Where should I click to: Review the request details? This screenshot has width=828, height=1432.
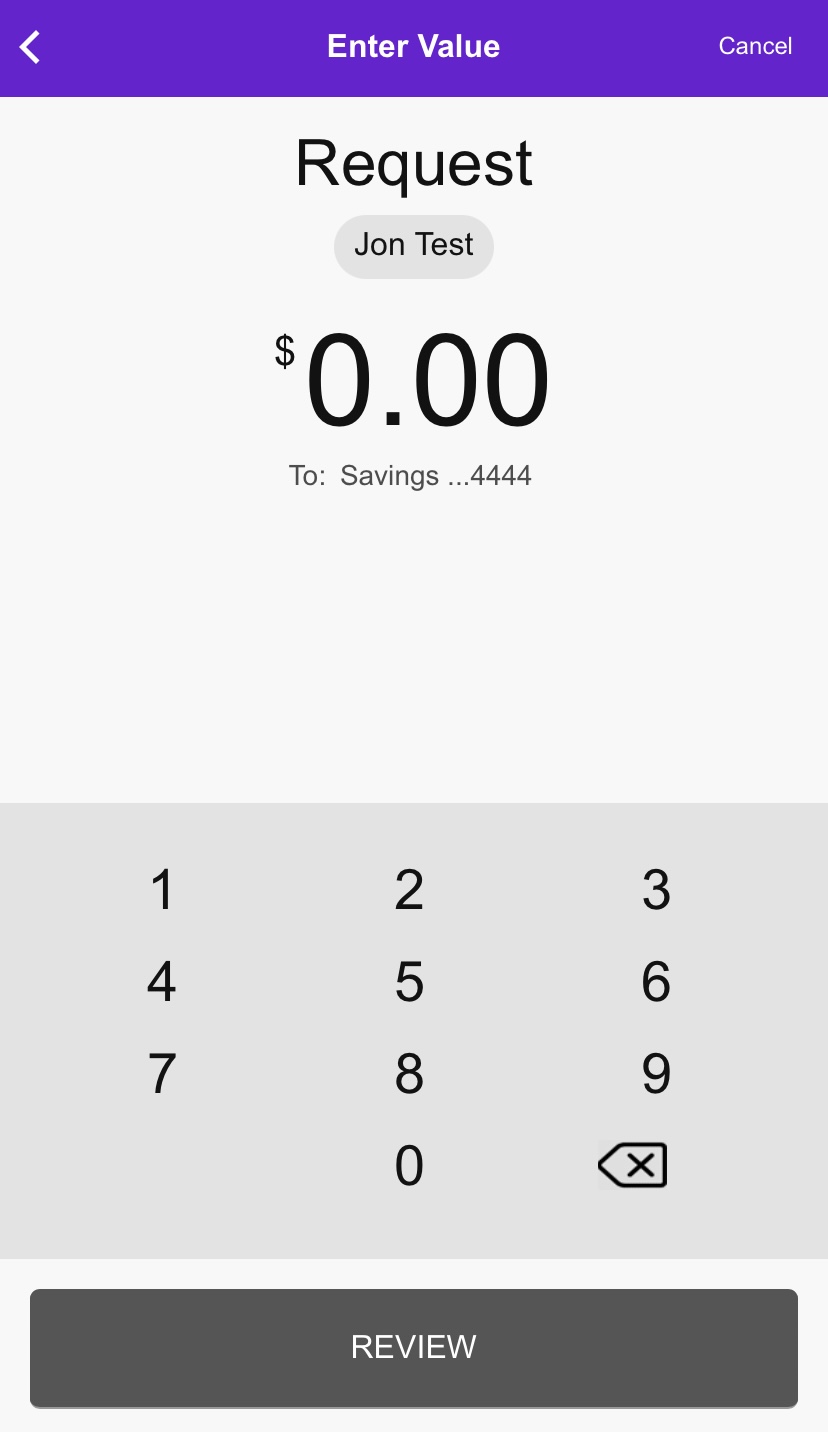click(x=414, y=1347)
